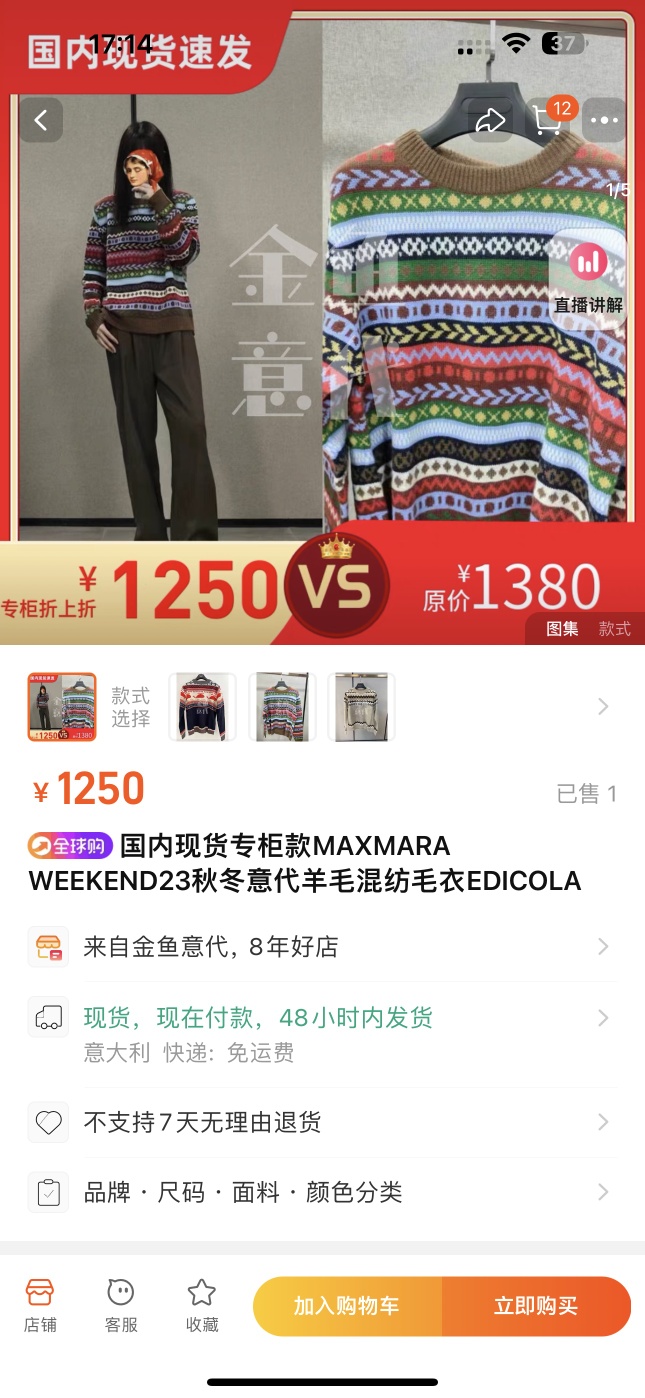View shipping details for 现货，现在付款

[320, 1033]
